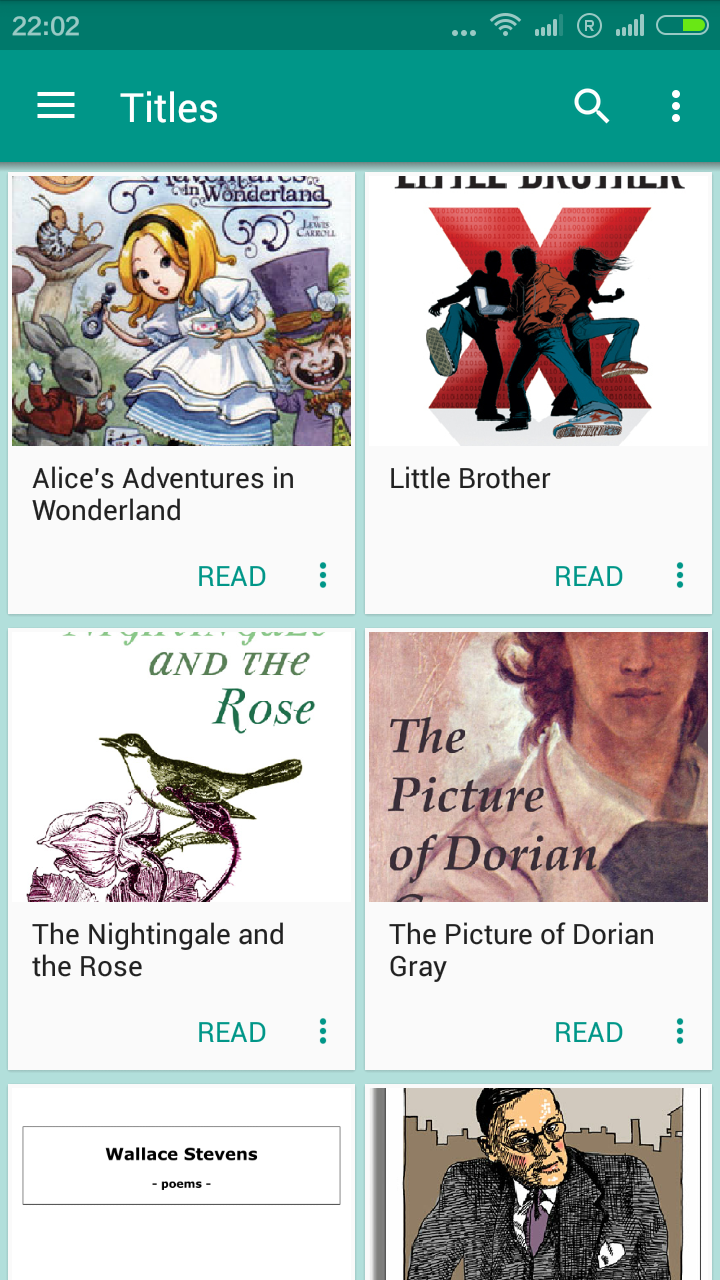Open the Little Brother book cover
The width and height of the screenshot is (720, 1280).
[538, 310]
